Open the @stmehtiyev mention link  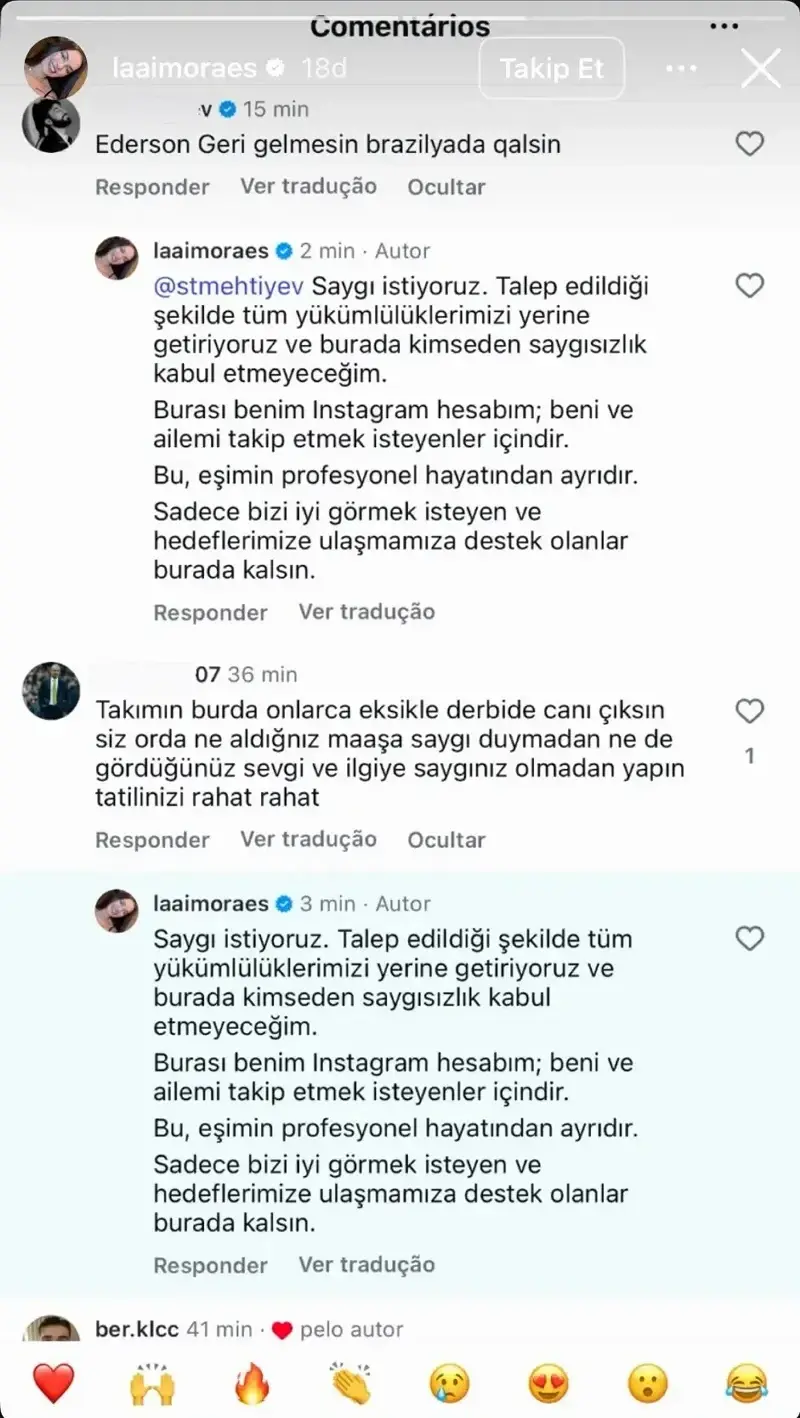[225, 286]
